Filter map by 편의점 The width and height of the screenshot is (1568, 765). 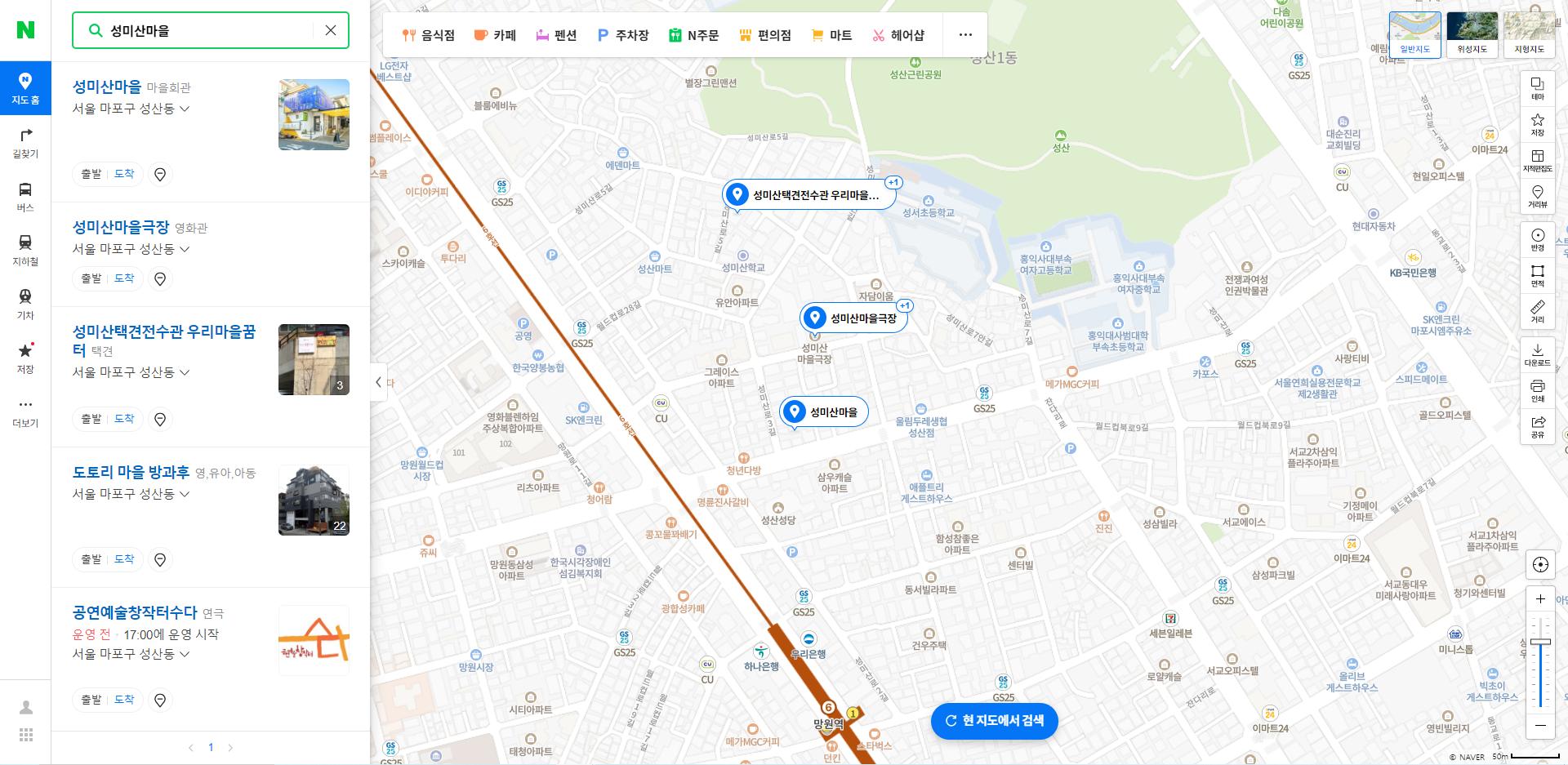(x=764, y=35)
